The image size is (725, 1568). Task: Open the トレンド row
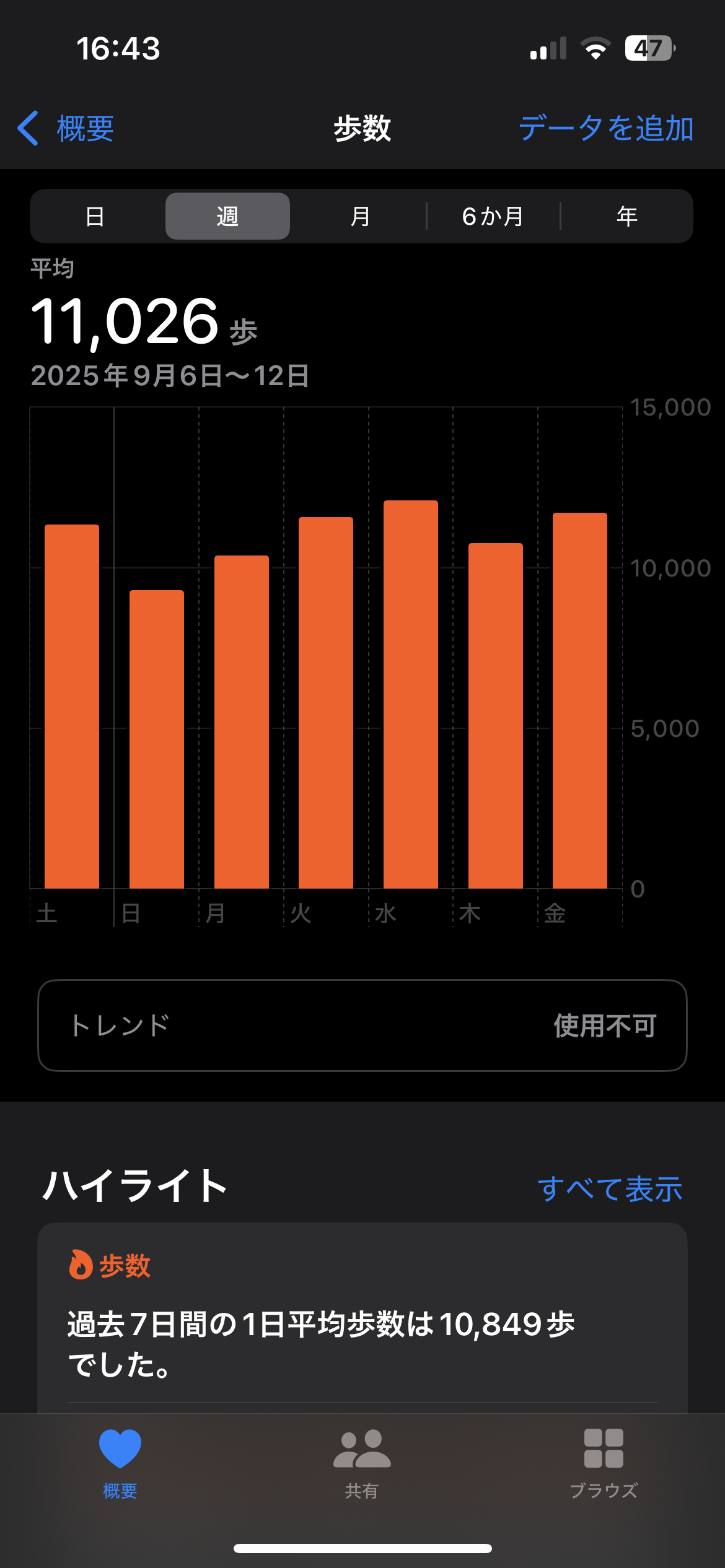click(362, 1026)
